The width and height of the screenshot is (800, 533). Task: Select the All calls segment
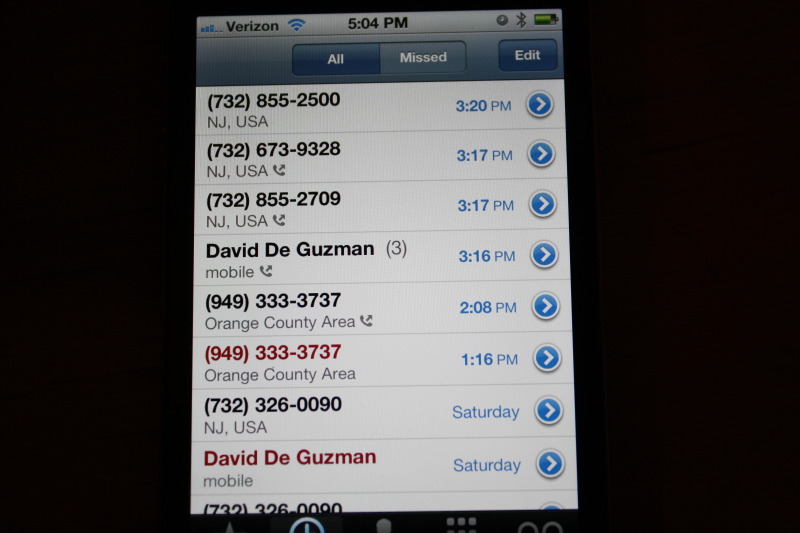[x=336, y=58]
